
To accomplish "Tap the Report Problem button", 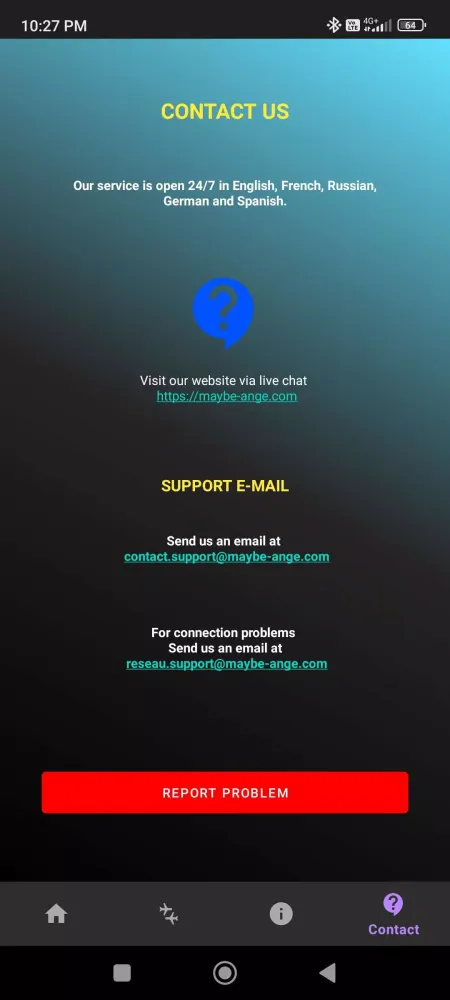I will (225, 793).
